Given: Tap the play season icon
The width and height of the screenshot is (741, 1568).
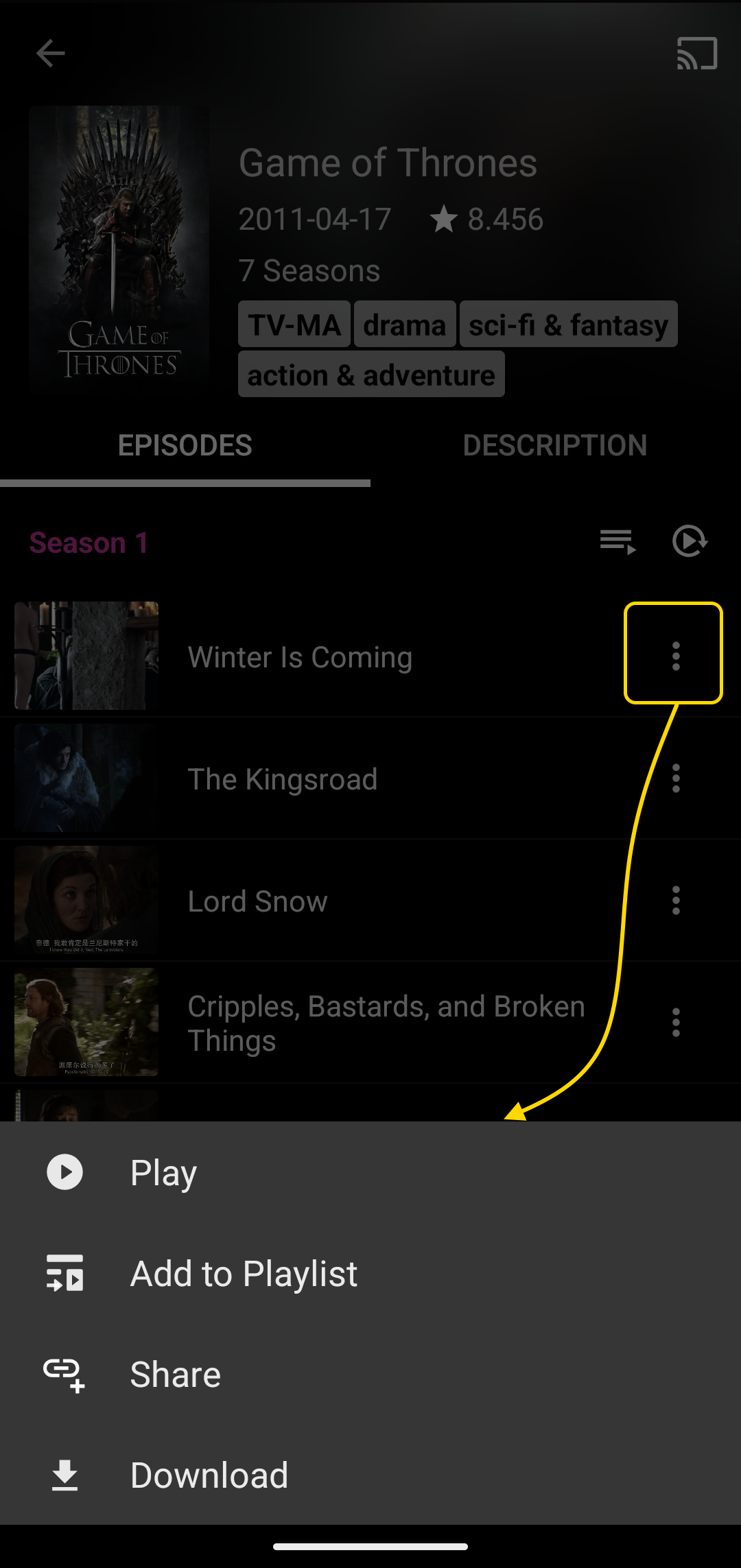Looking at the screenshot, I should click(x=690, y=542).
